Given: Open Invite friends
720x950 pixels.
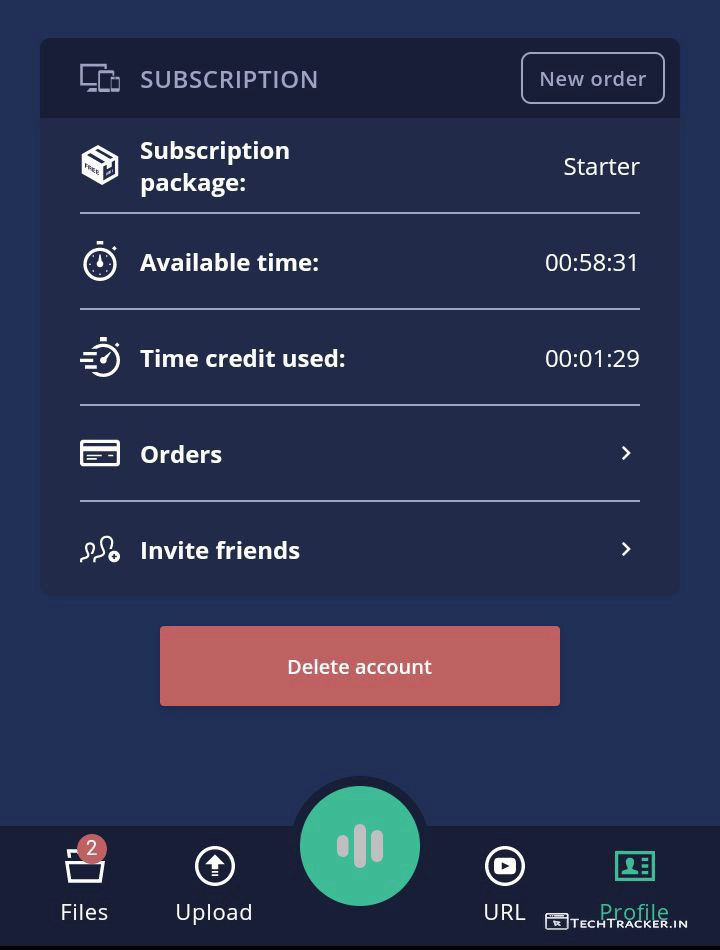Looking at the screenshot, I should coord(360,550).
